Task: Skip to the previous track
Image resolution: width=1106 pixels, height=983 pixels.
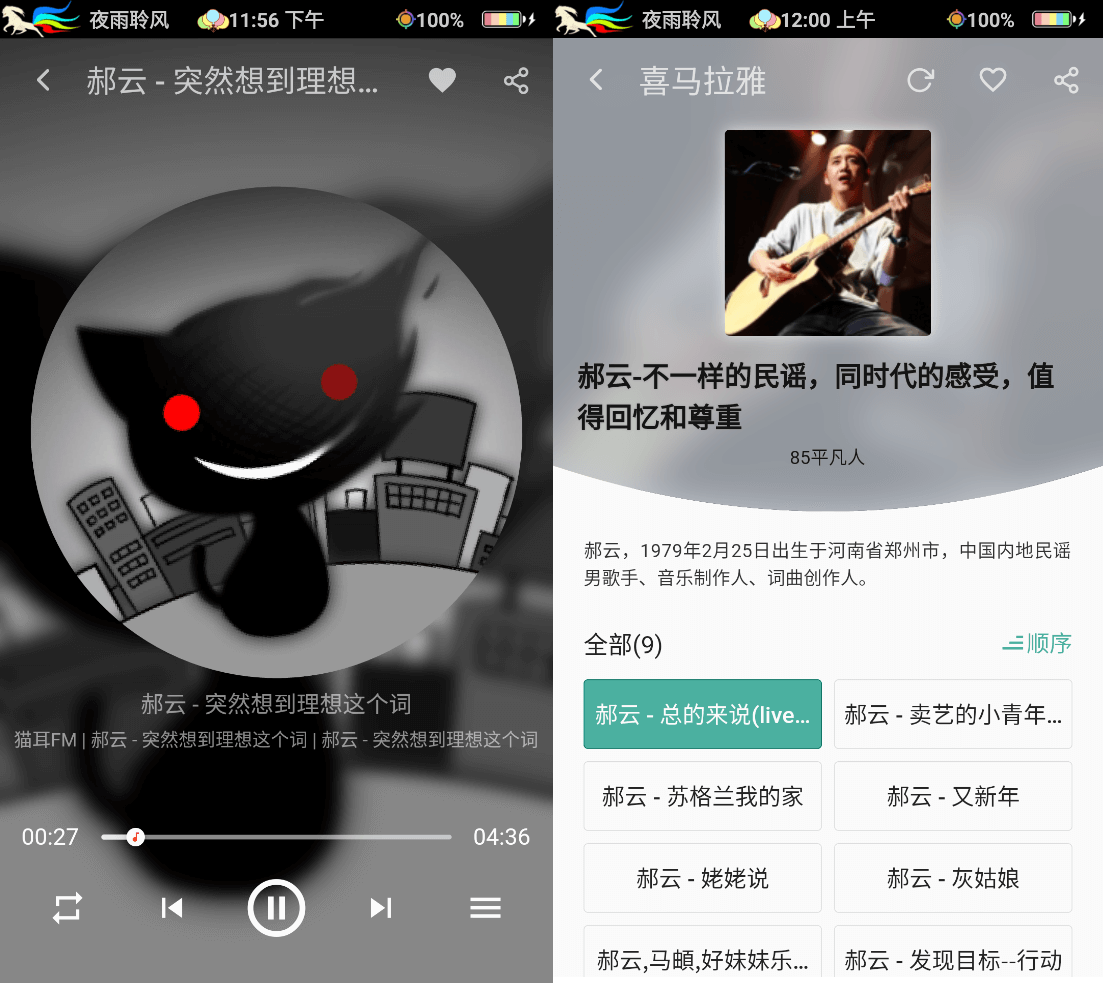Action: click(172, 908)
